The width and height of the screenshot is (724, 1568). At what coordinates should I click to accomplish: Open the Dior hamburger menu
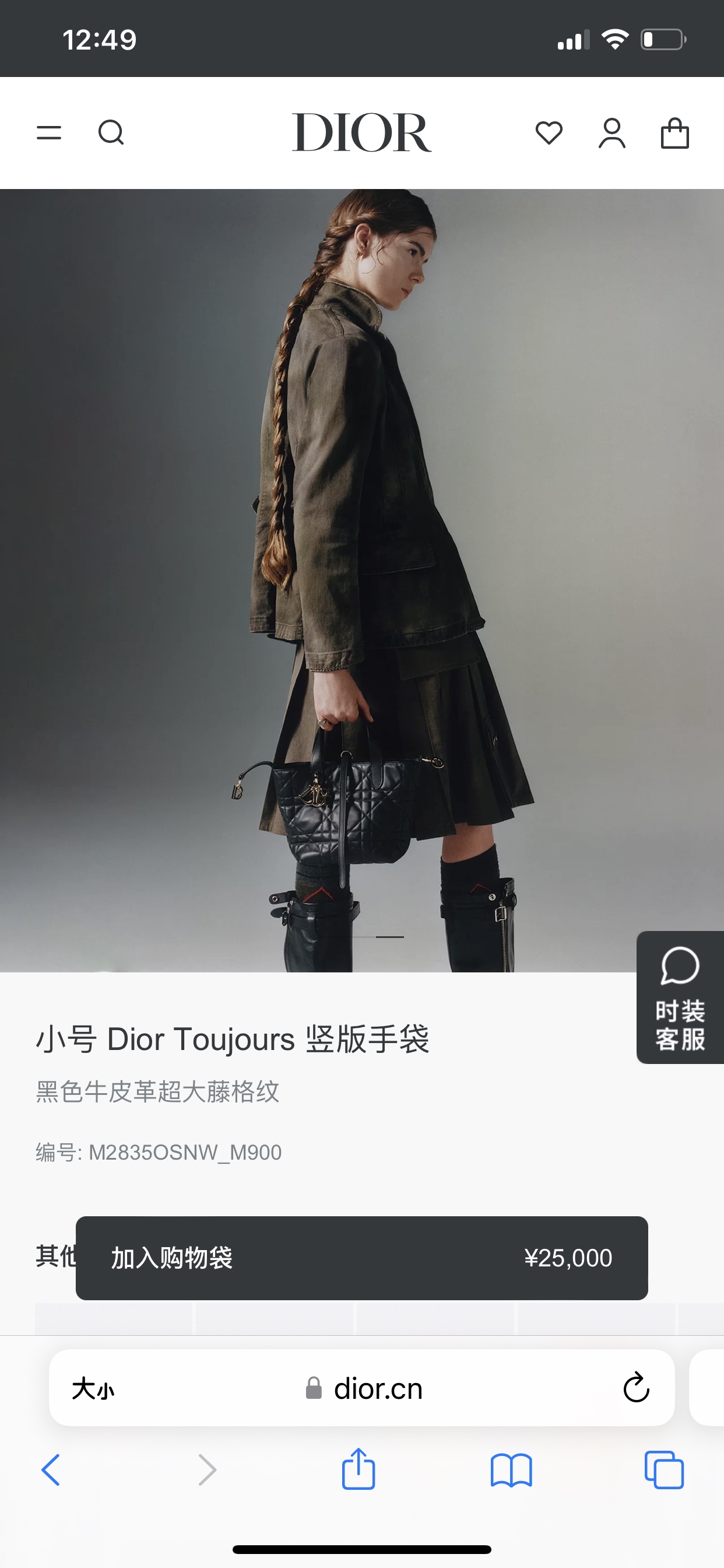[x=48, y=132]
